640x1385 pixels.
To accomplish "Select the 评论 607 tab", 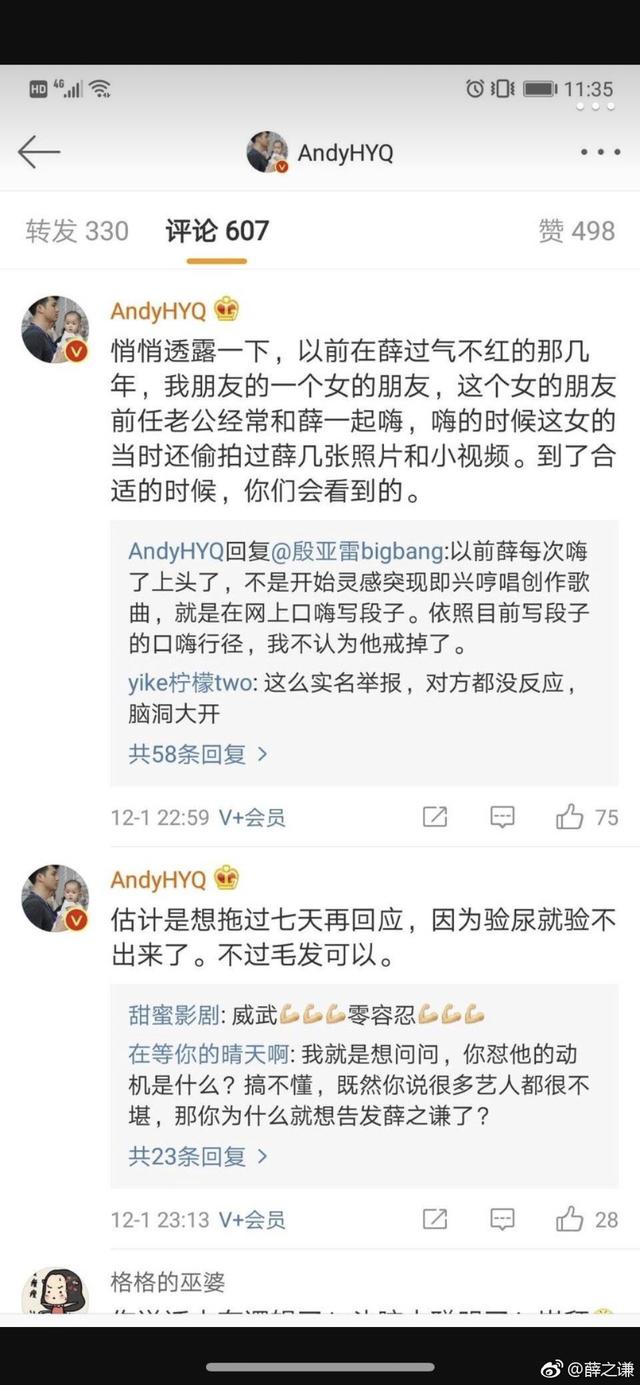I will point(217,231).
